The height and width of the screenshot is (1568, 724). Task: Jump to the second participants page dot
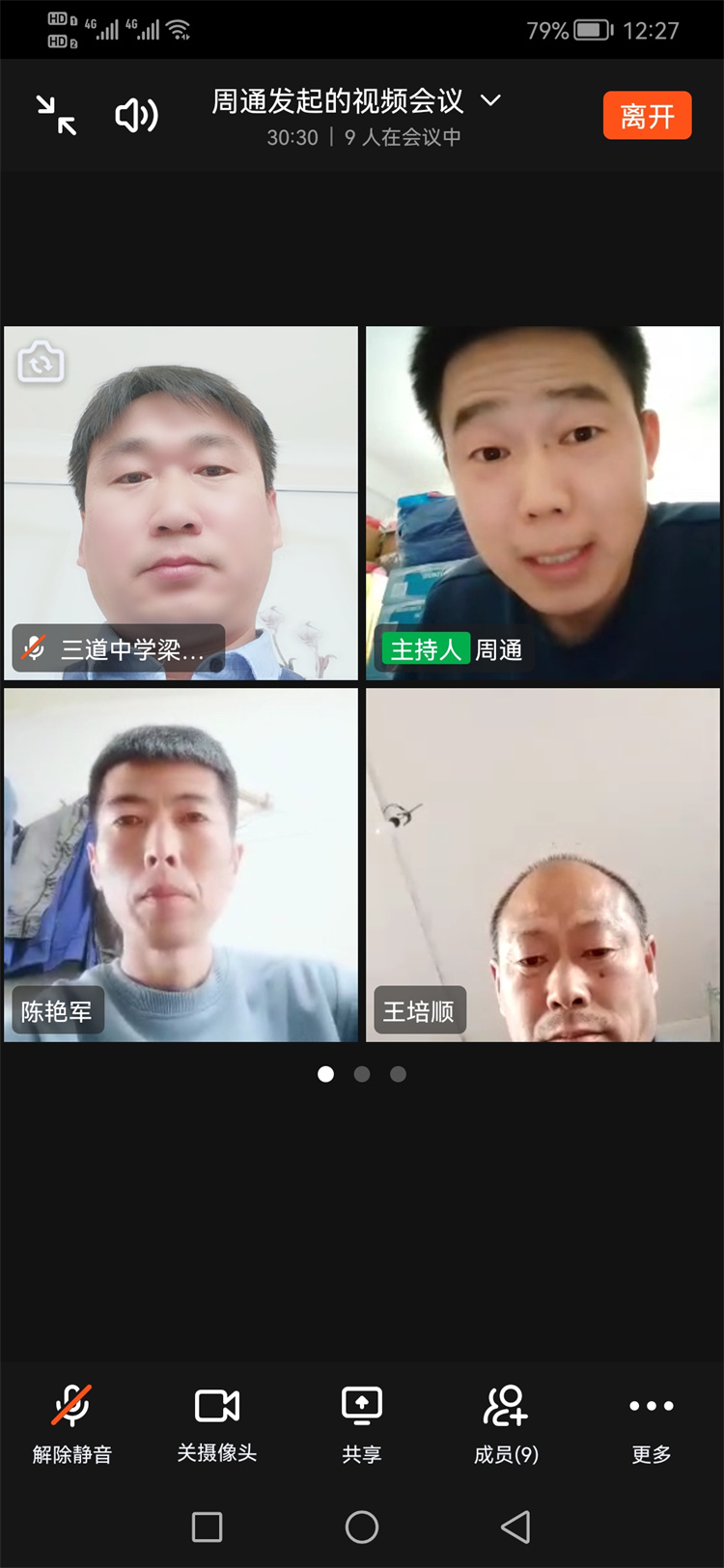(362, 1074)
